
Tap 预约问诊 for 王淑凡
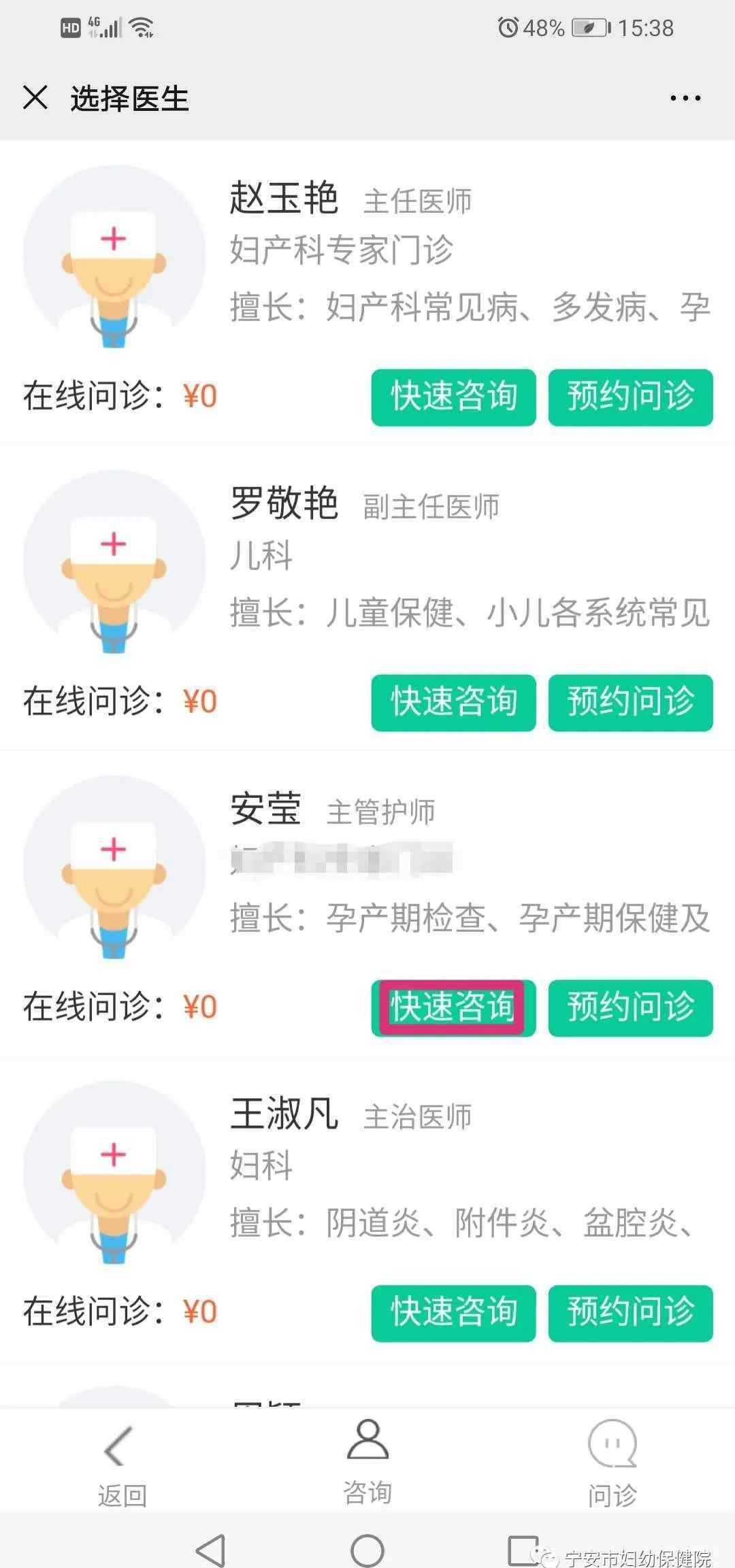tap(630, 1313)
